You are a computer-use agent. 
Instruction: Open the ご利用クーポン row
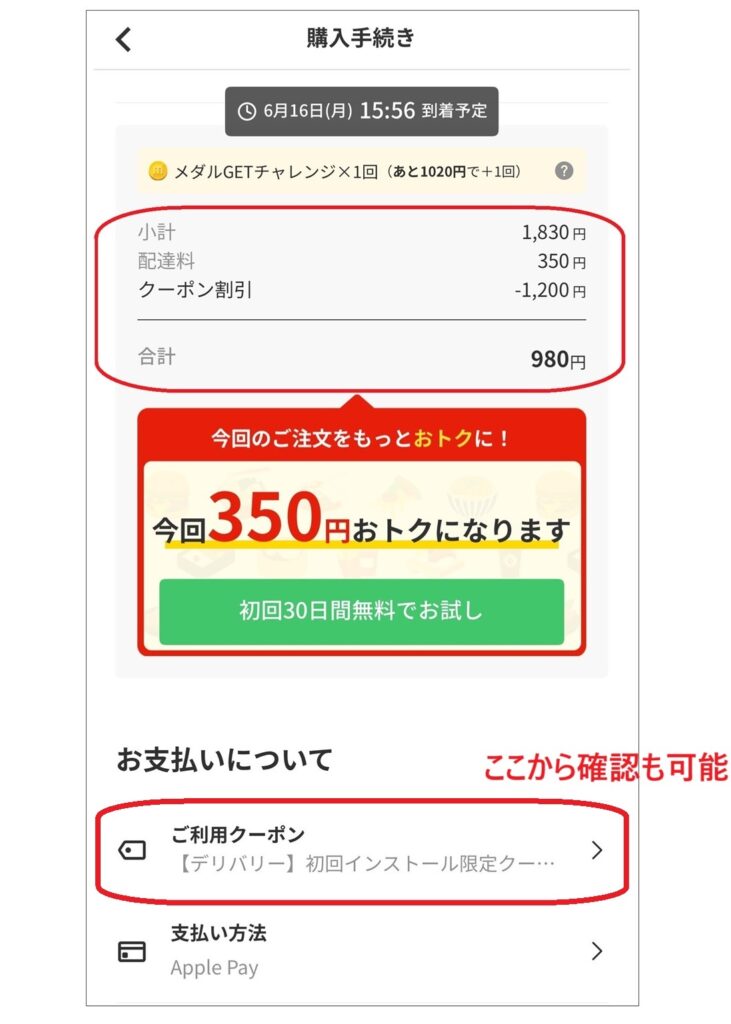click(x=361, y=849)
